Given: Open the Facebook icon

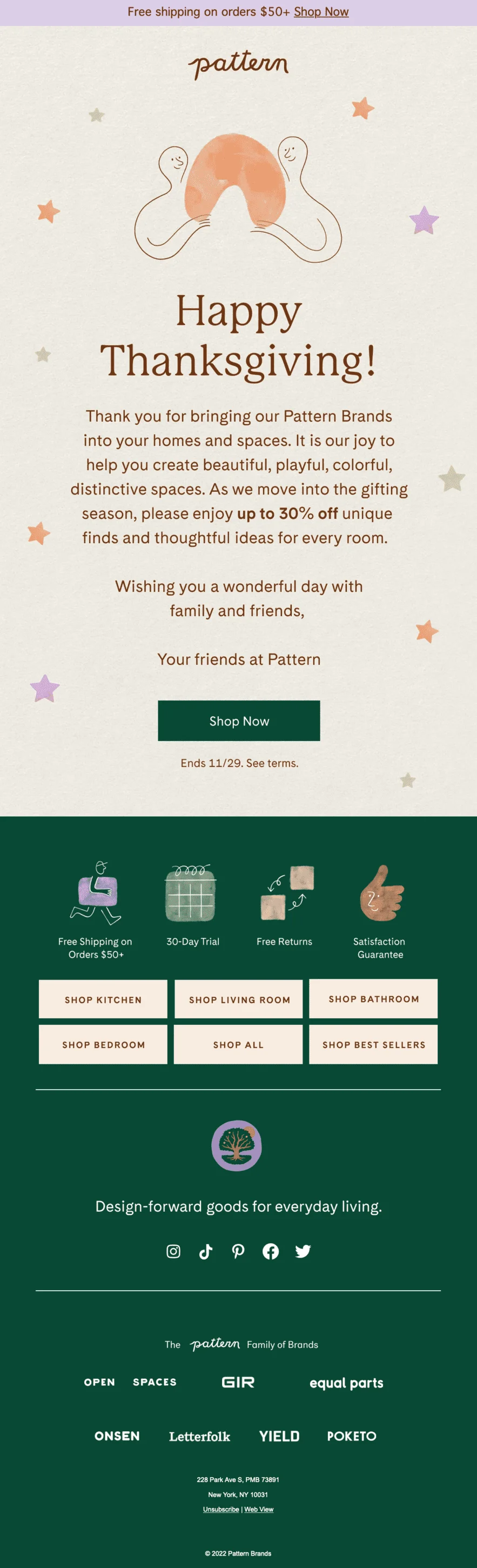Looking at the screenshot, I should [x=271, y=1251].
